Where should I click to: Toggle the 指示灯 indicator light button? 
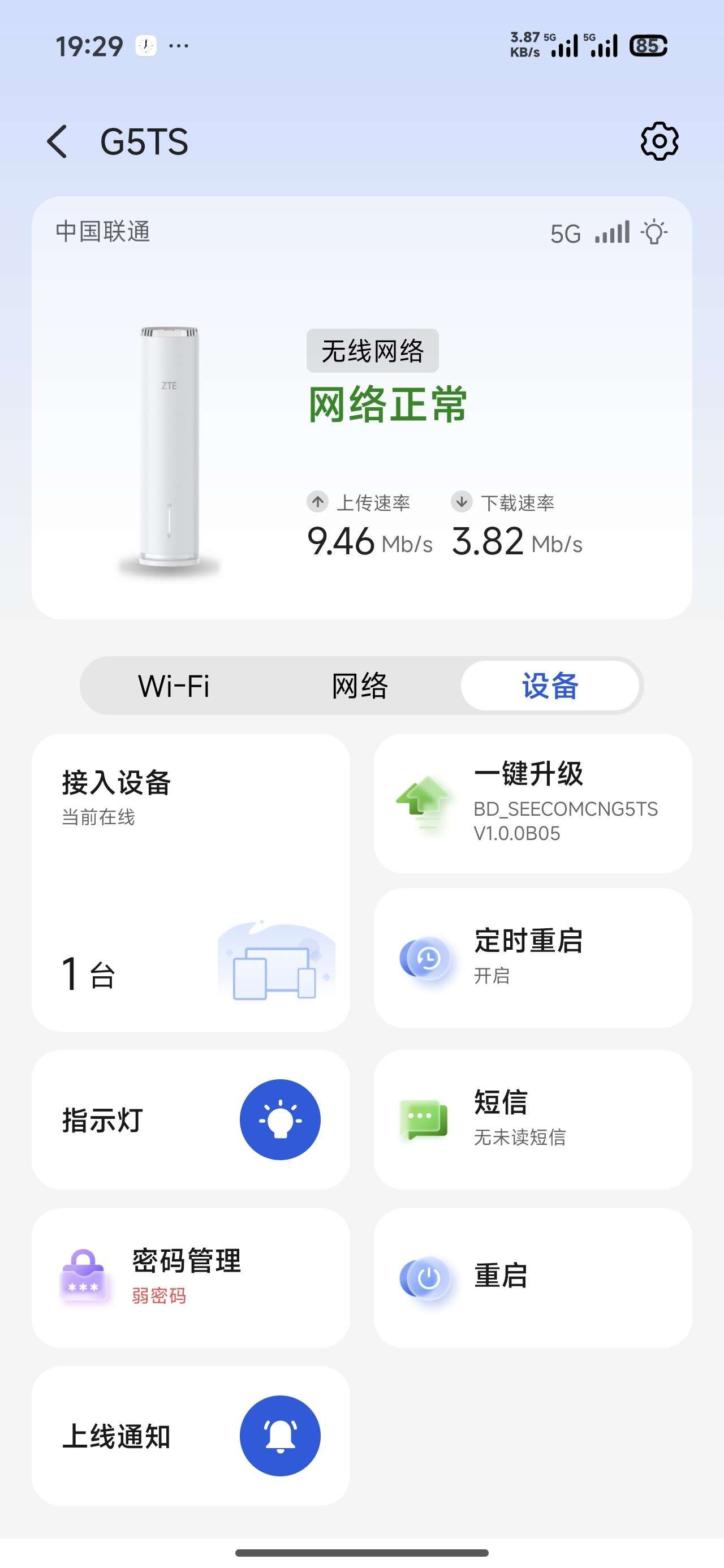click(x=280, y=1119)
